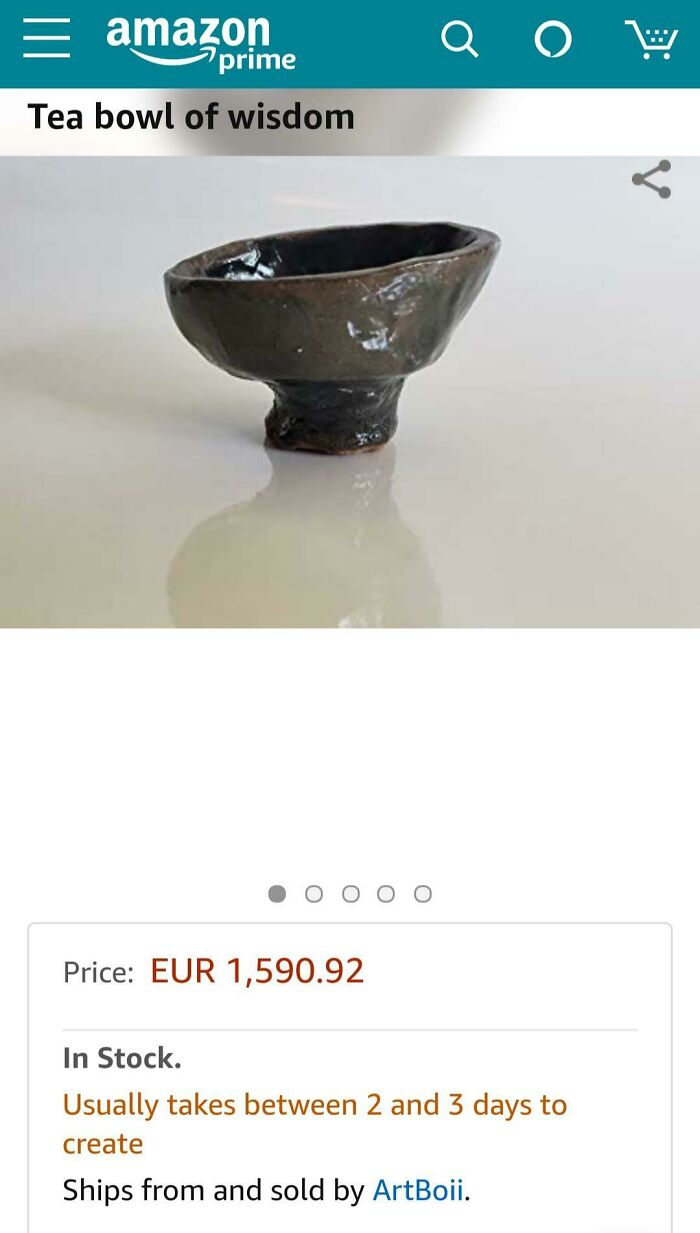700x1233 pixels.
Task: View the shopping cart
Action: point(651,40)
